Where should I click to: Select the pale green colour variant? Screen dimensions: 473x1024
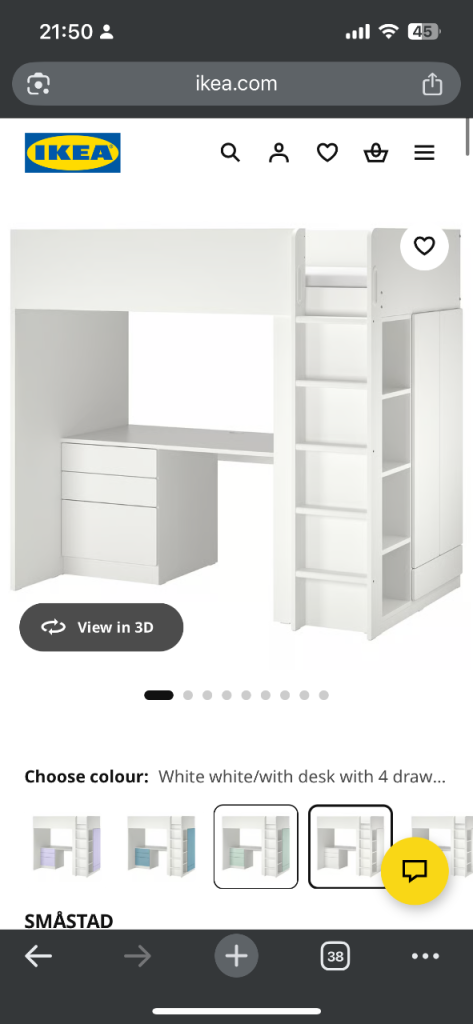256,846
